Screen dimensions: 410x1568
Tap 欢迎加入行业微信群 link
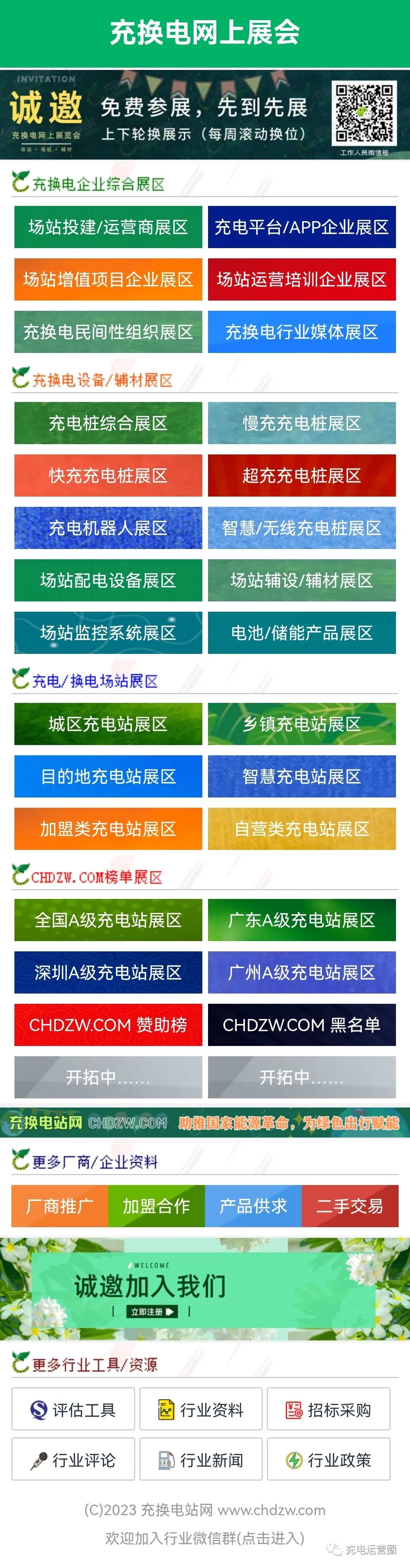tap(205, 1538)
